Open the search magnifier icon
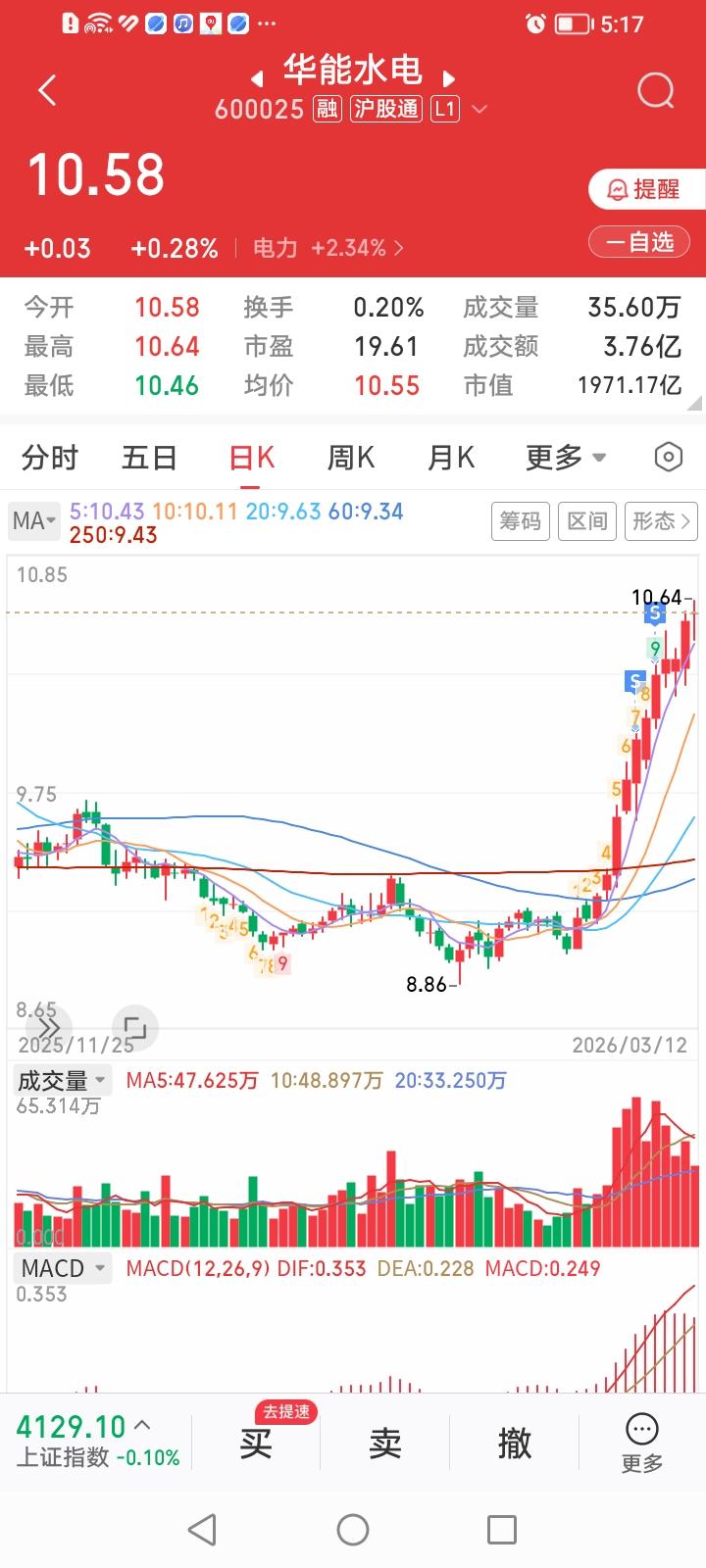706x1568 pixels. click(x=654, y=91)
